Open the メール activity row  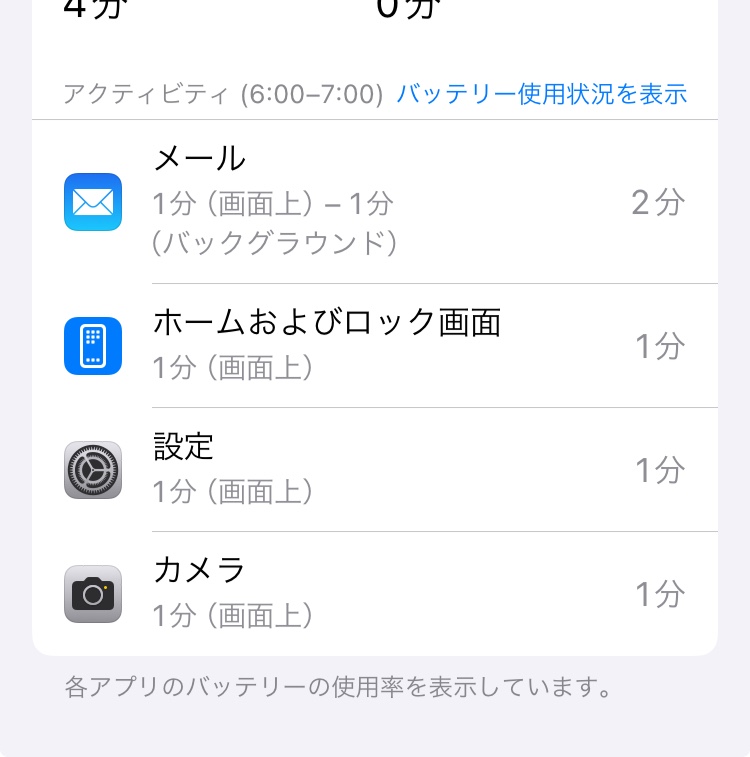(375, 202)
